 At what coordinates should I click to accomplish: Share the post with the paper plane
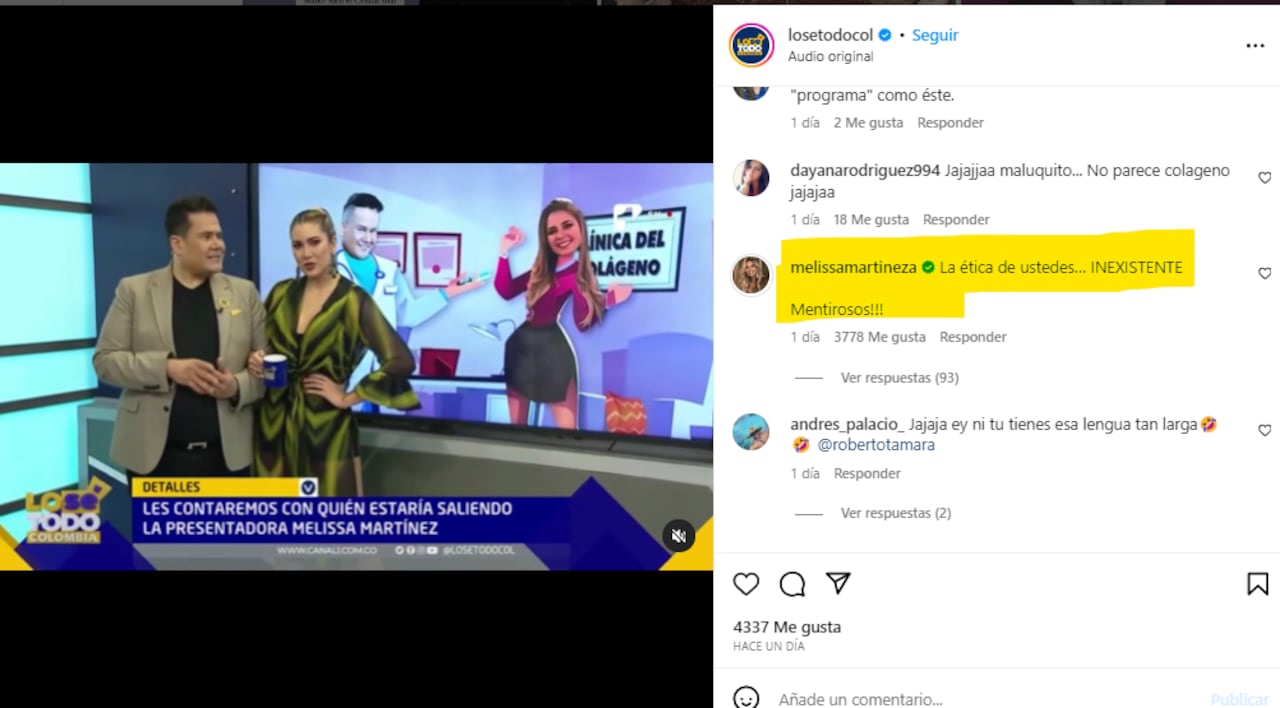coord(838,584)
